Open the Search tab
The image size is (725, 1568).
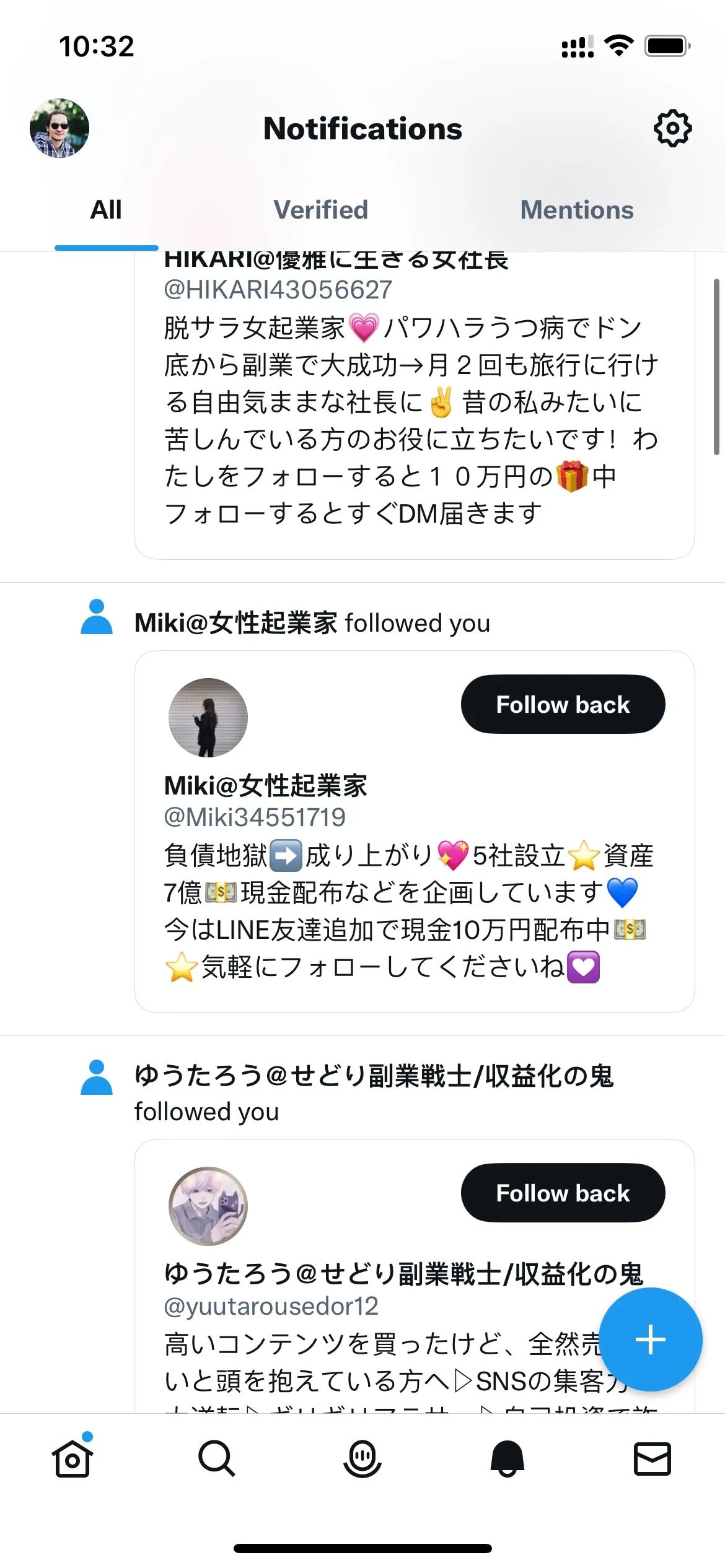coord(217,1459)
